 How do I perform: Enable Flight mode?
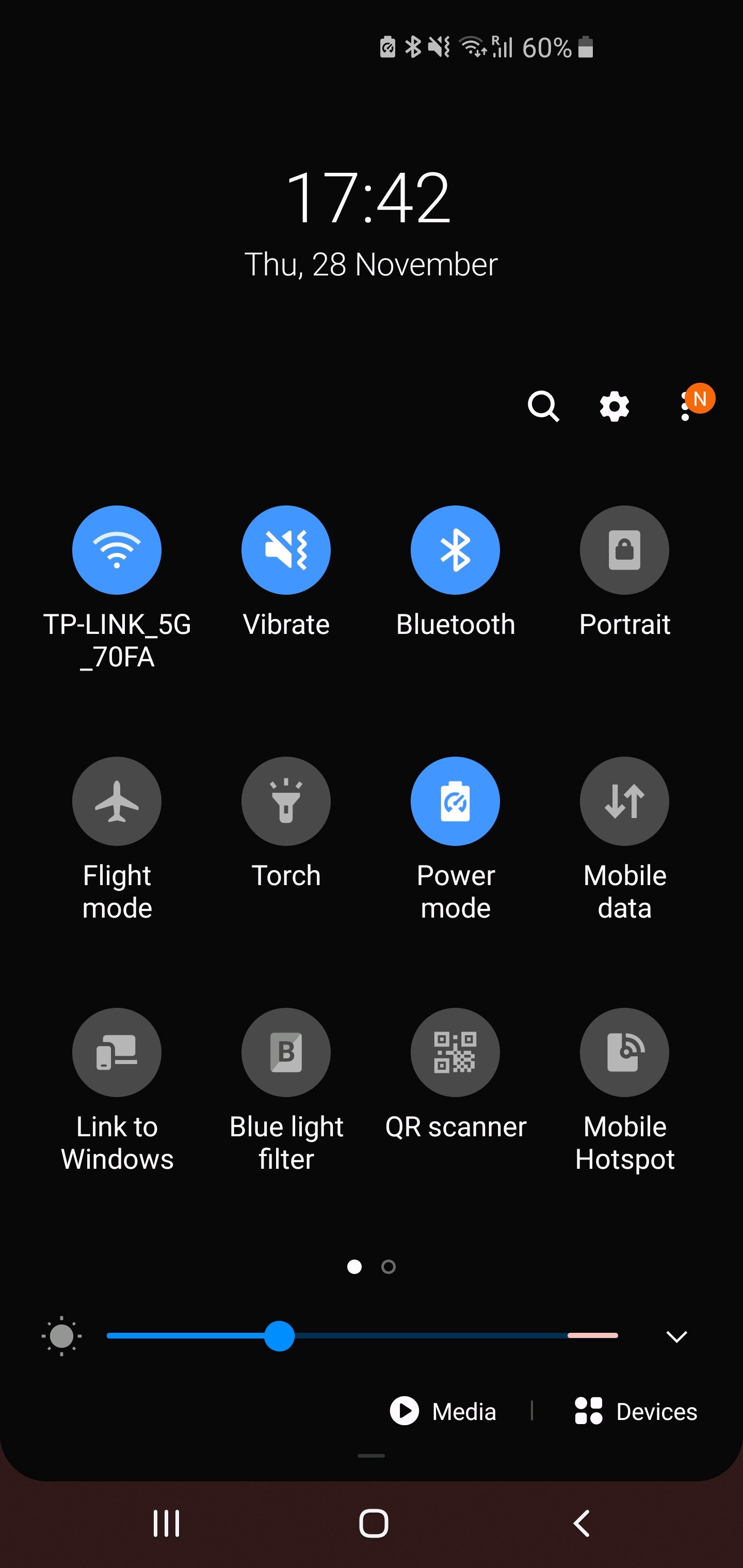click(x=117, y=801)
